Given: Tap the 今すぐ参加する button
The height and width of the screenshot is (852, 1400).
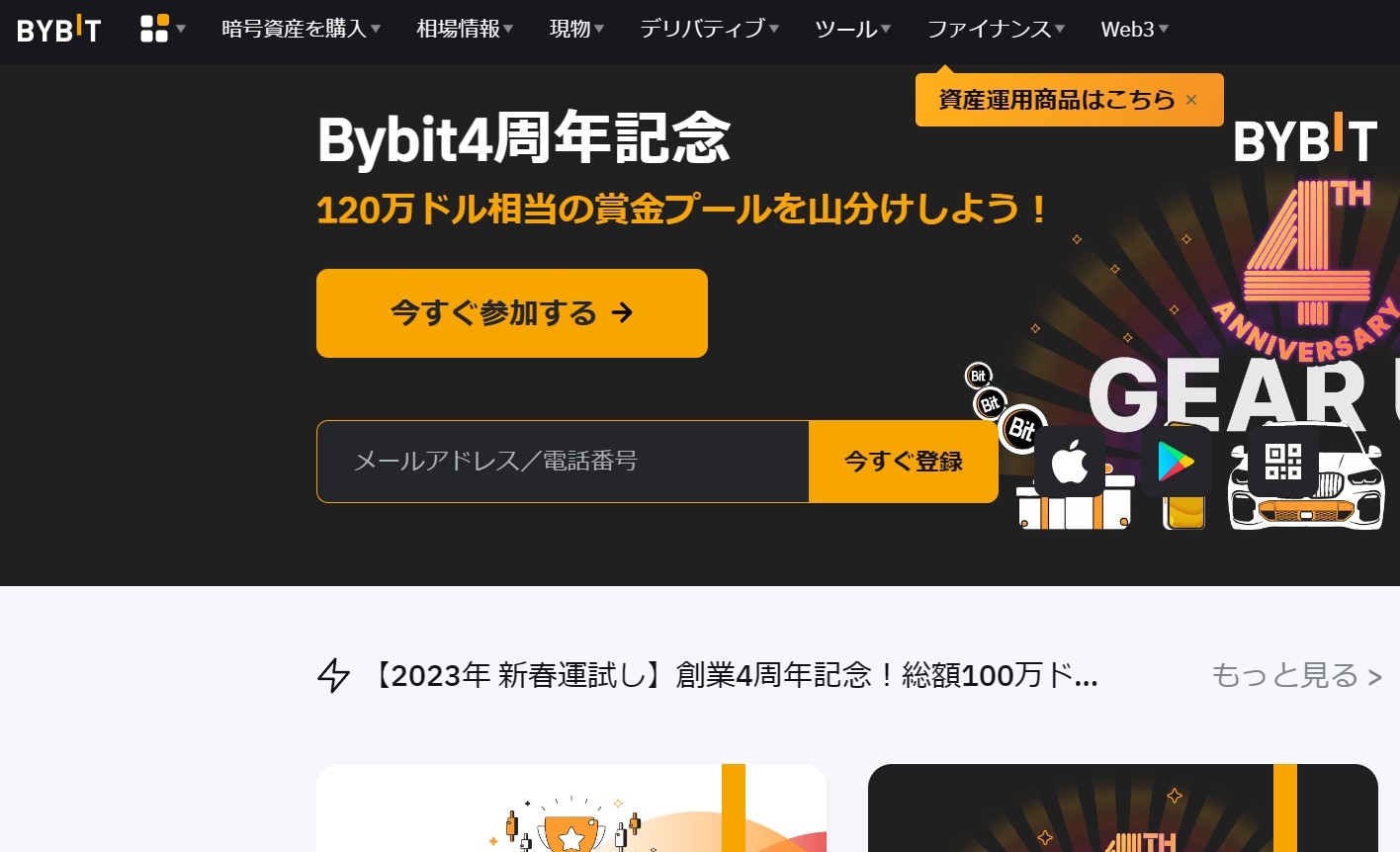Looking at the screenshot, I should (x=511, y=313).
